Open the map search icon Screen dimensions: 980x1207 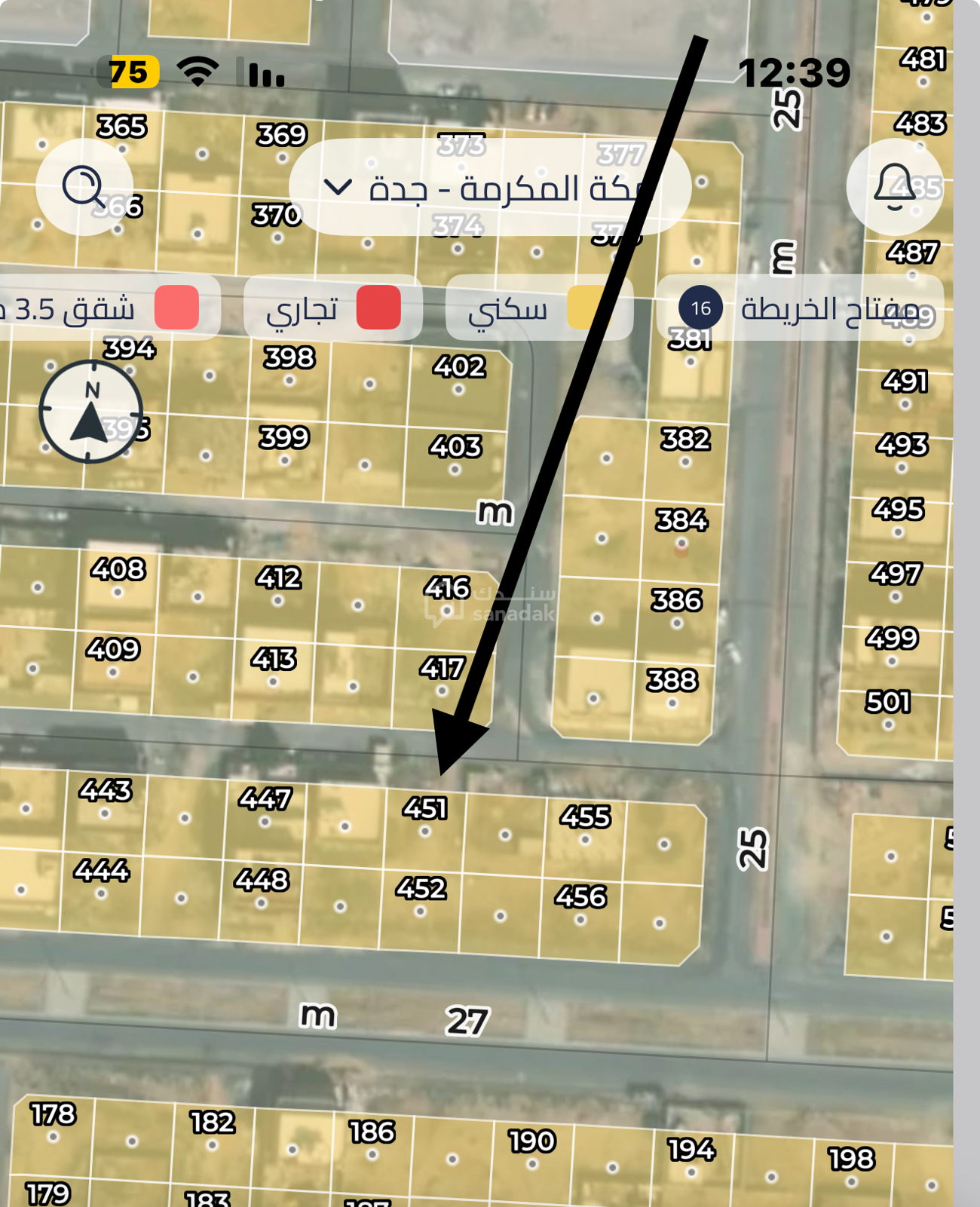84,186
